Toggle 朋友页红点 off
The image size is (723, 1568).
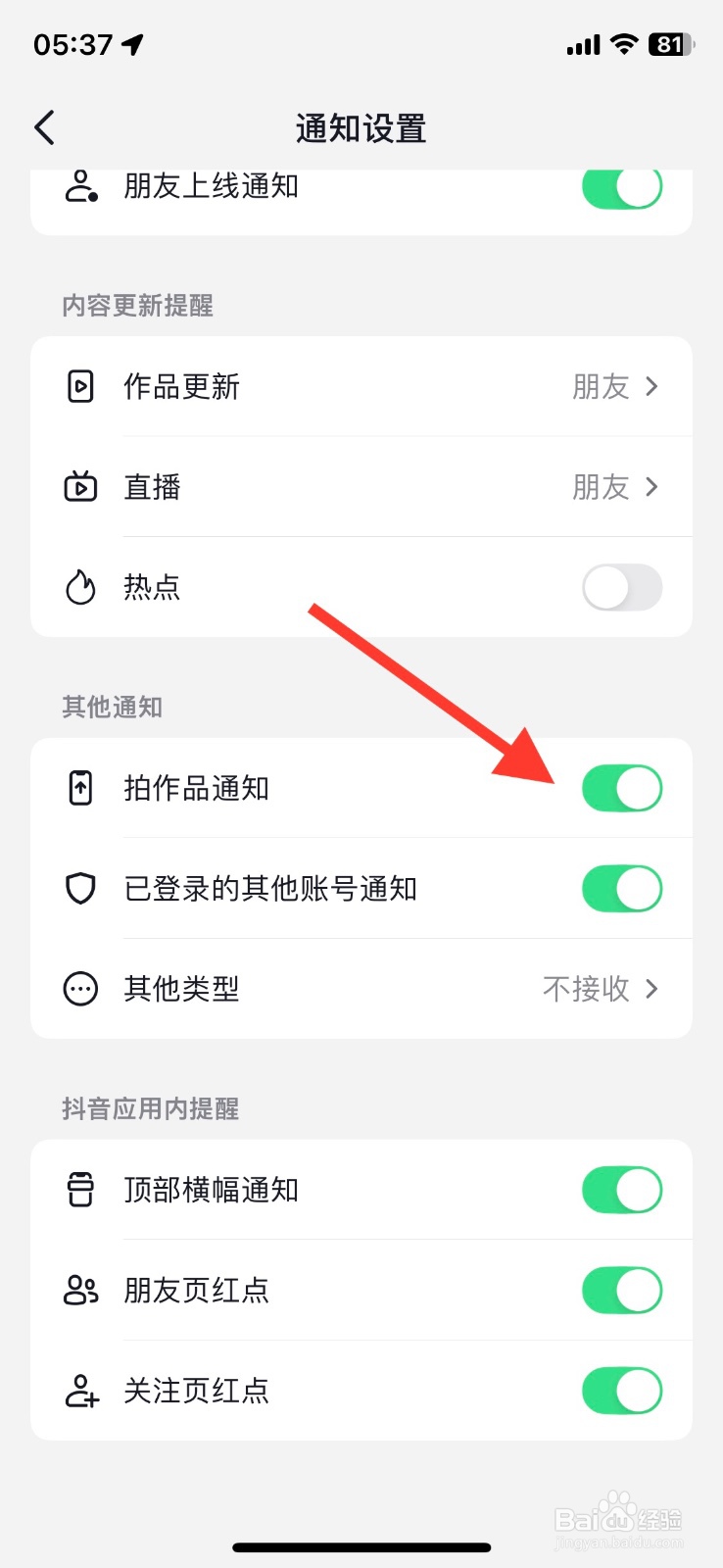click(622, 1290)
